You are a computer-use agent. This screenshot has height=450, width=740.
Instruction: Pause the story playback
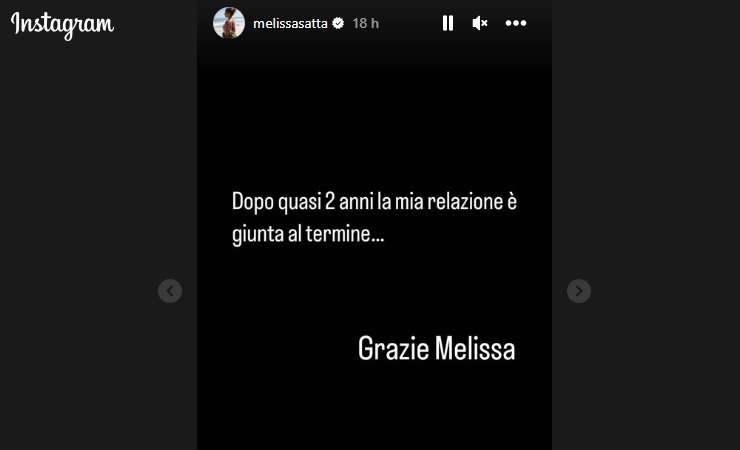[x=448, y=23]
